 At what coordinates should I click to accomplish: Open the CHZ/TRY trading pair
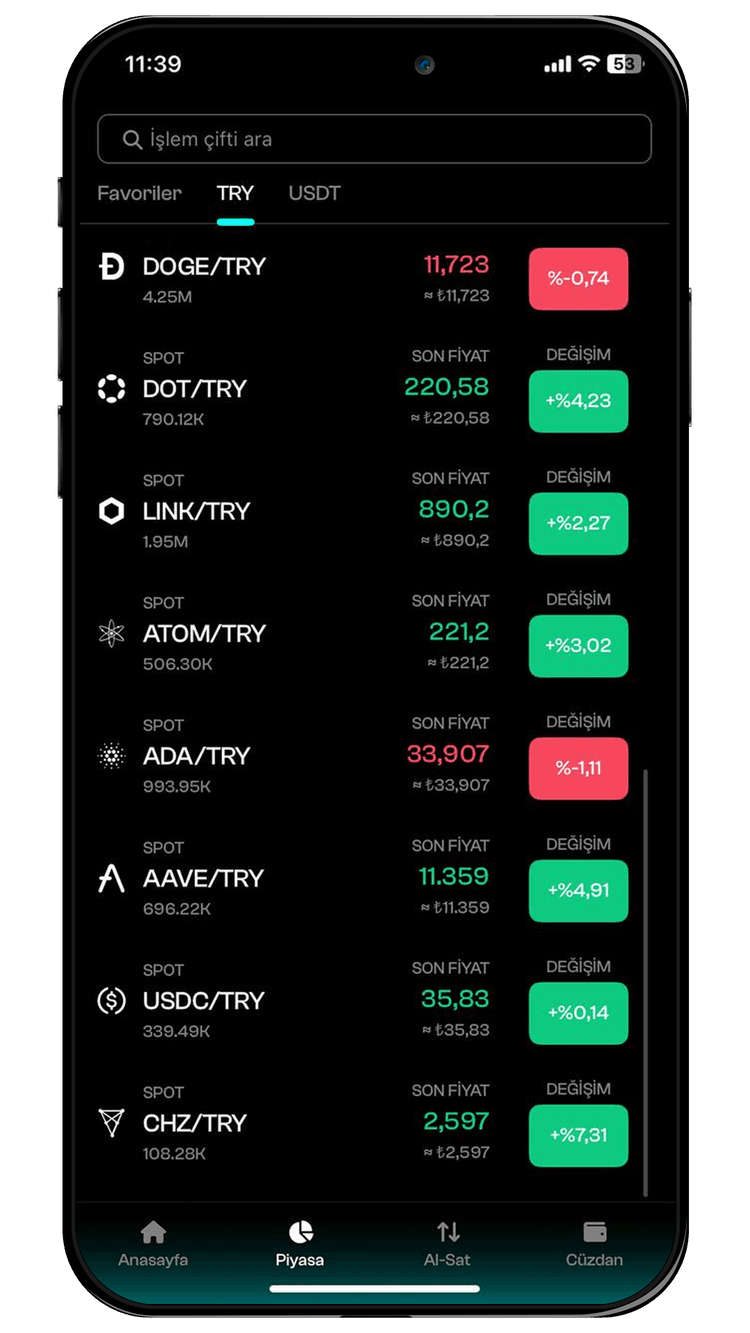click(194, 1123)
